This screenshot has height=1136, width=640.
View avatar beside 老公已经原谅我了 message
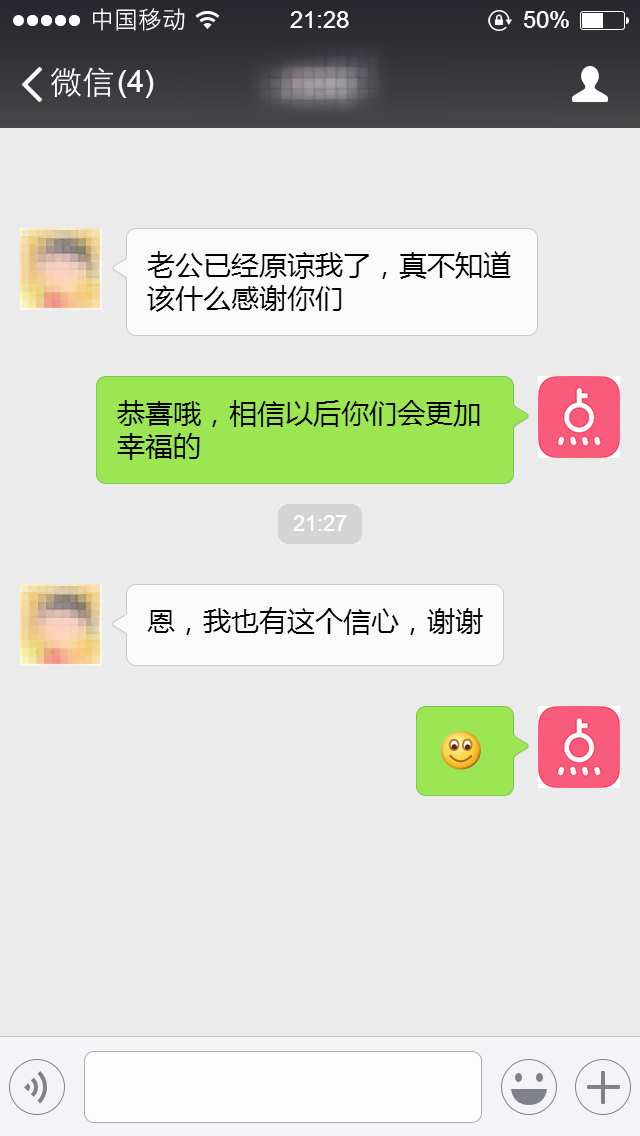click(x=60, y=269)
